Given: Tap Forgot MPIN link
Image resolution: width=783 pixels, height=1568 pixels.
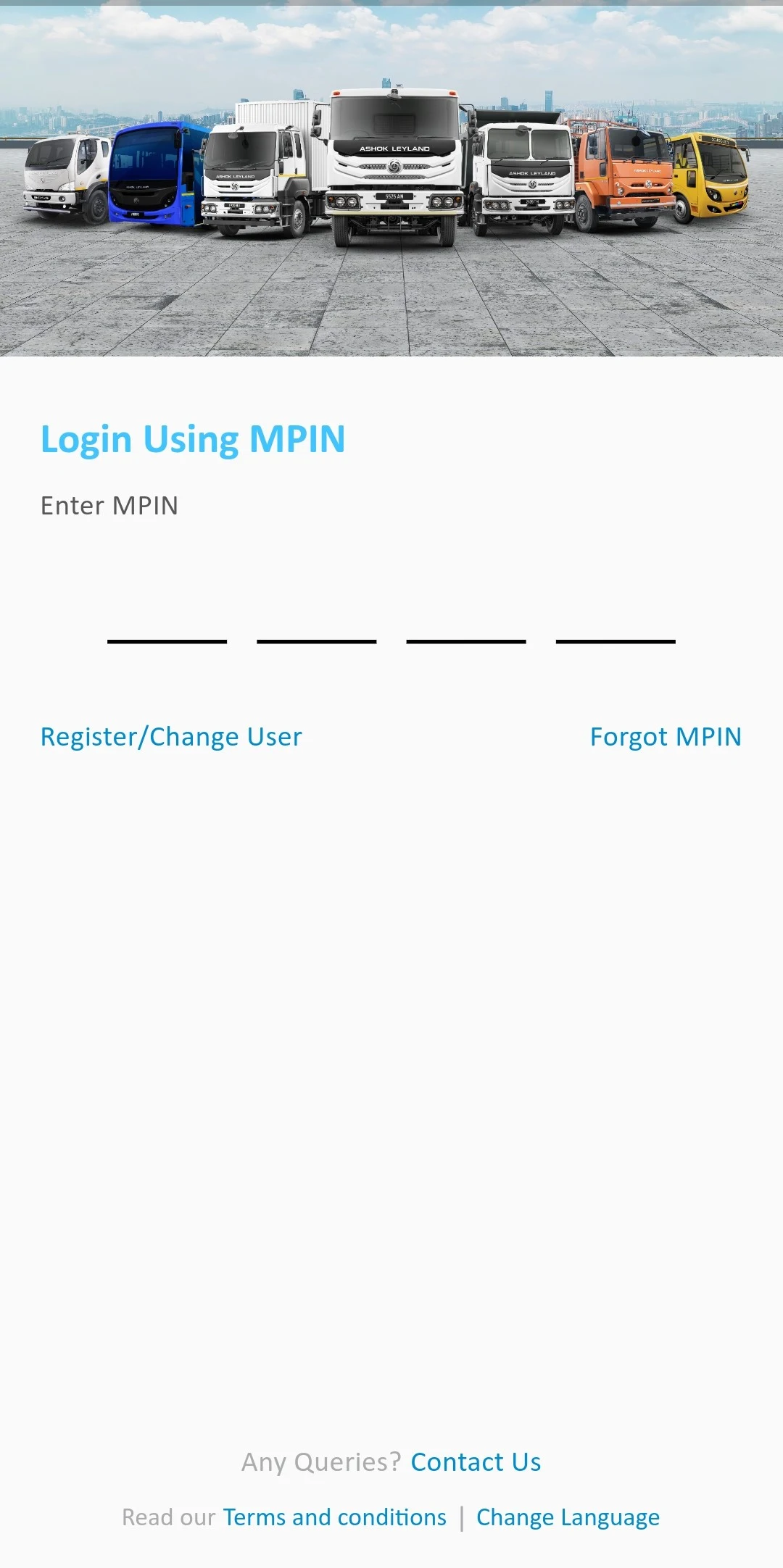Looking at the screenshot, I should click(x=666, y=737).
